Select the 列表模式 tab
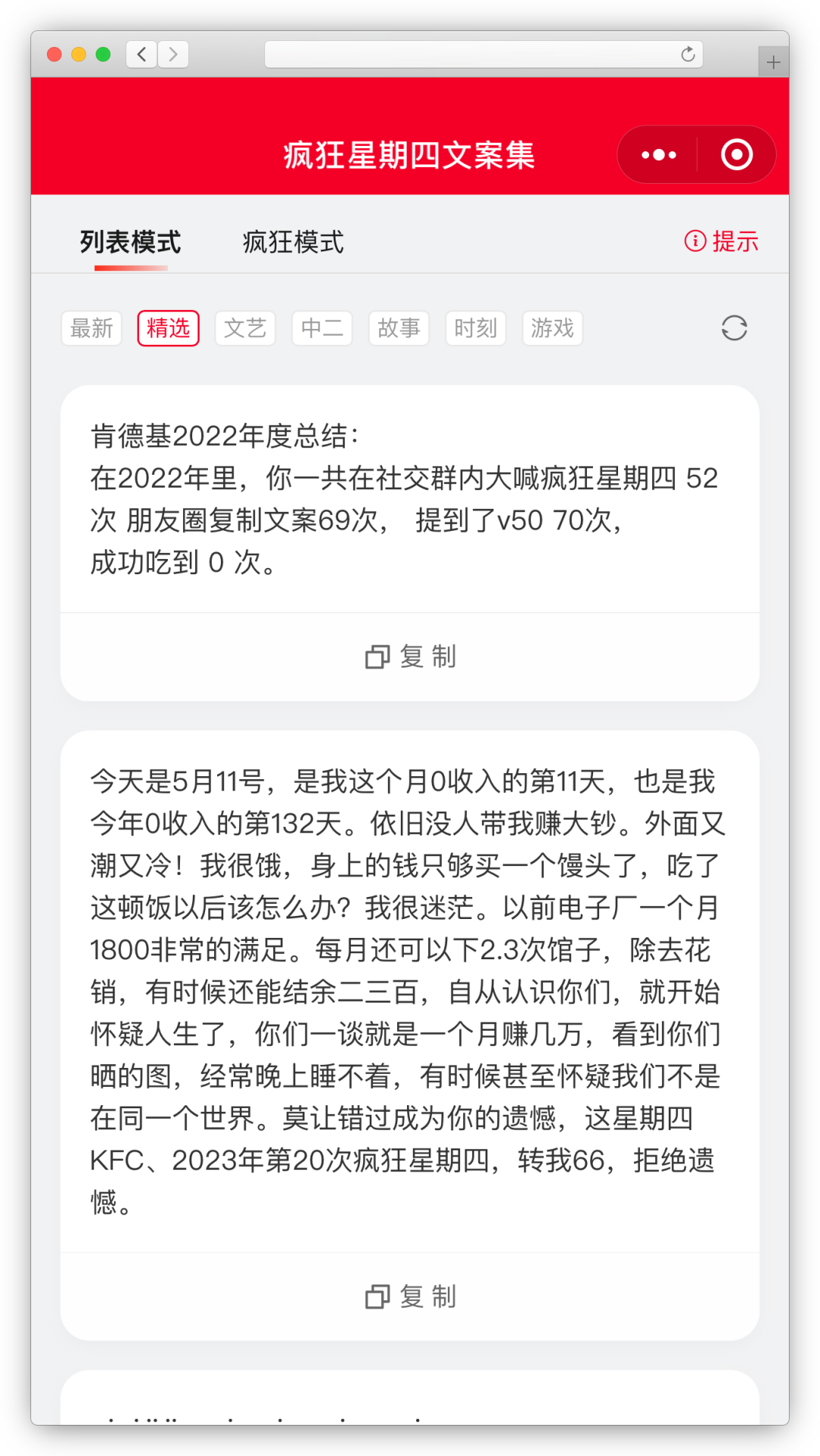Viewport: 820px width, 1456px height. 131,242
